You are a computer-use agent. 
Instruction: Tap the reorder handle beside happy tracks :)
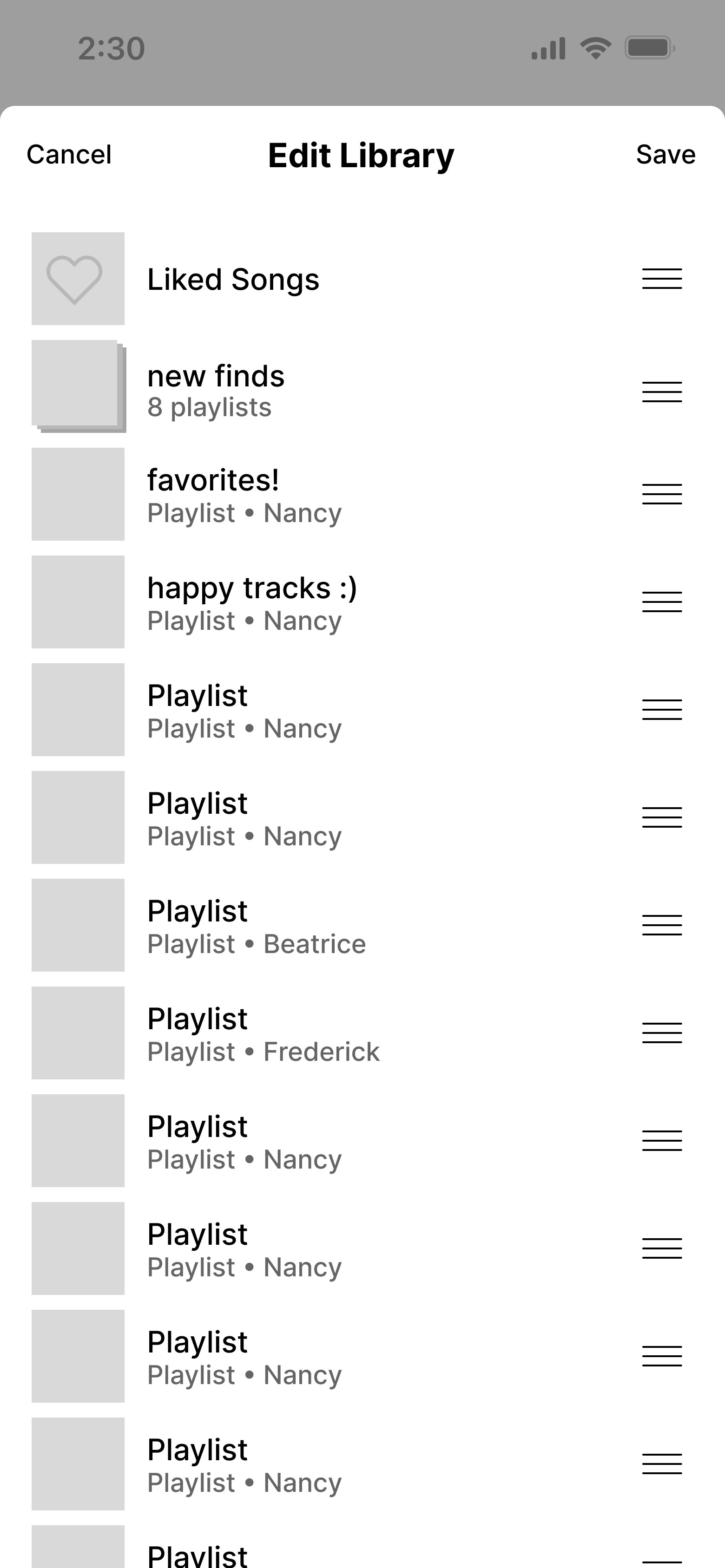[x=662, y=602]
